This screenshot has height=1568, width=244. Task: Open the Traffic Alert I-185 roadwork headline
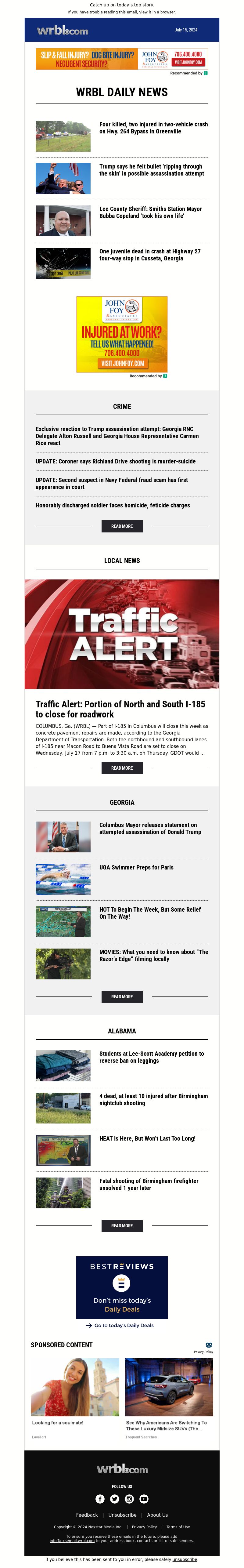click(x=120, y=709)
